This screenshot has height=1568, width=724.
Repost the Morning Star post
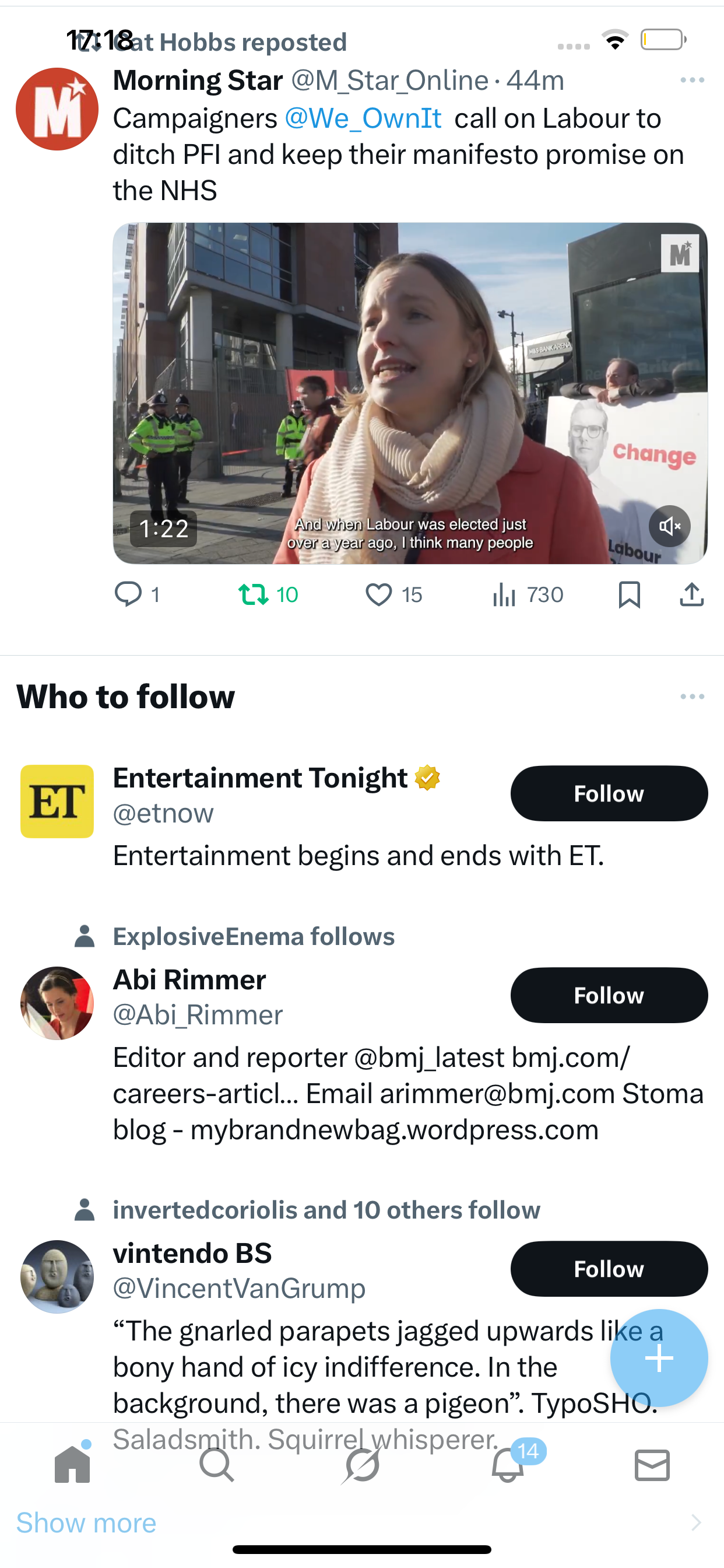click(253, 594)
